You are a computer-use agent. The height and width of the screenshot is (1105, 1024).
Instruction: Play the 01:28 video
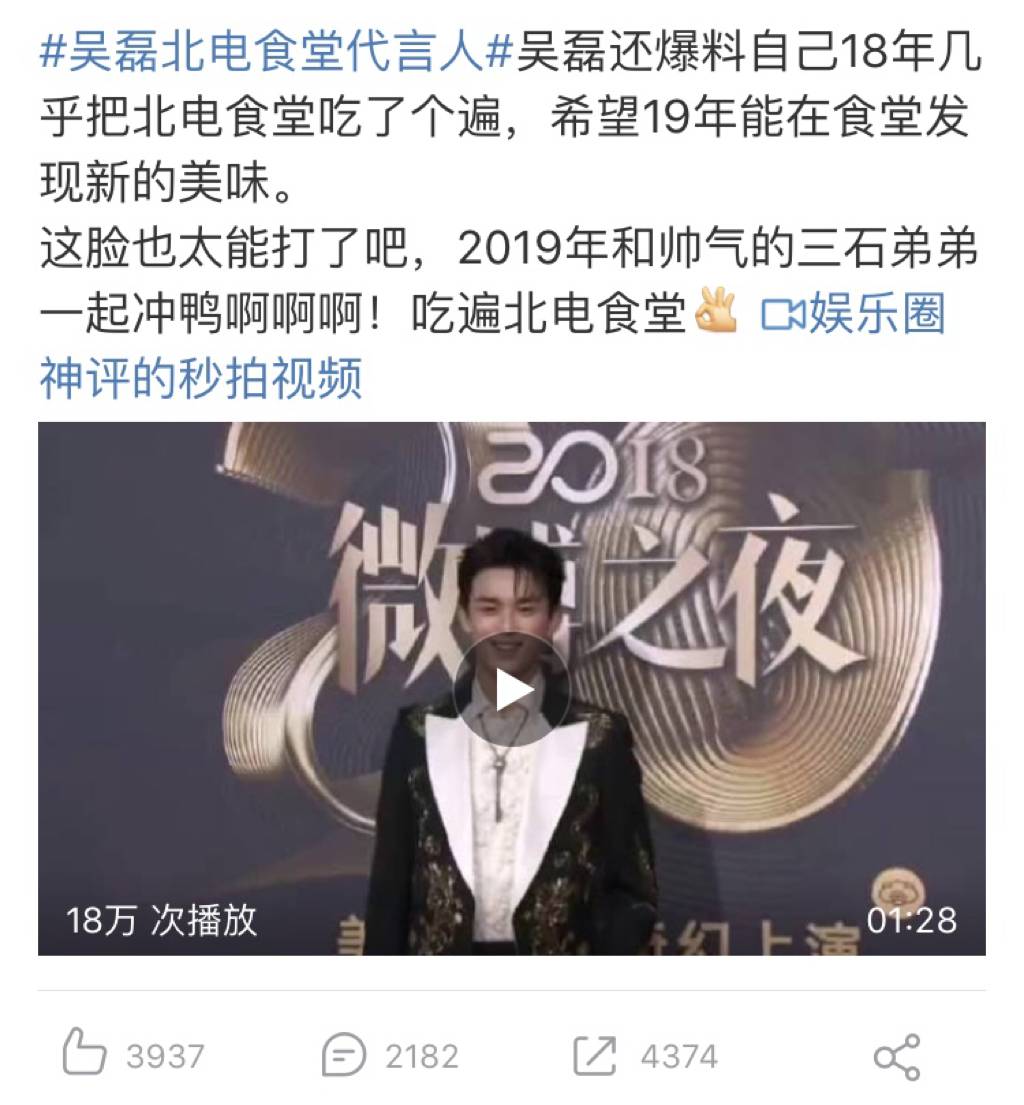click(512, 689)
